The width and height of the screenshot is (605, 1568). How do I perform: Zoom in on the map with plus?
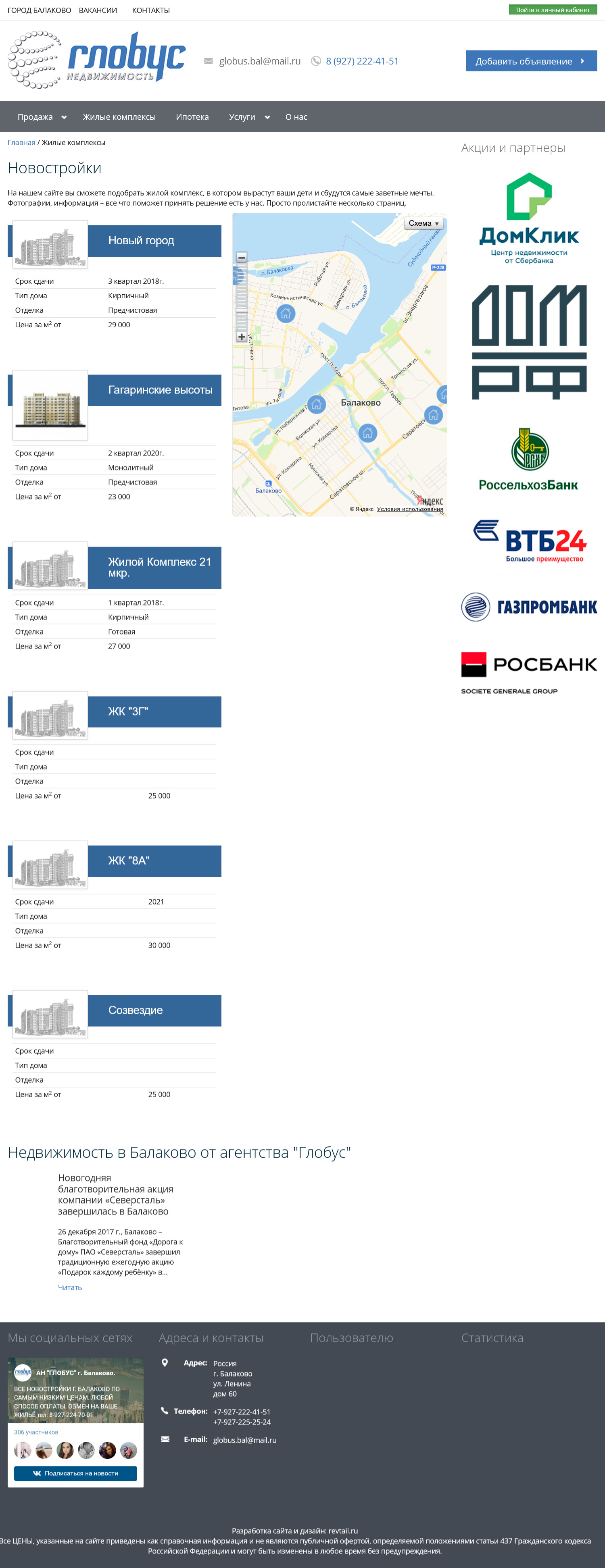[241, 337]
